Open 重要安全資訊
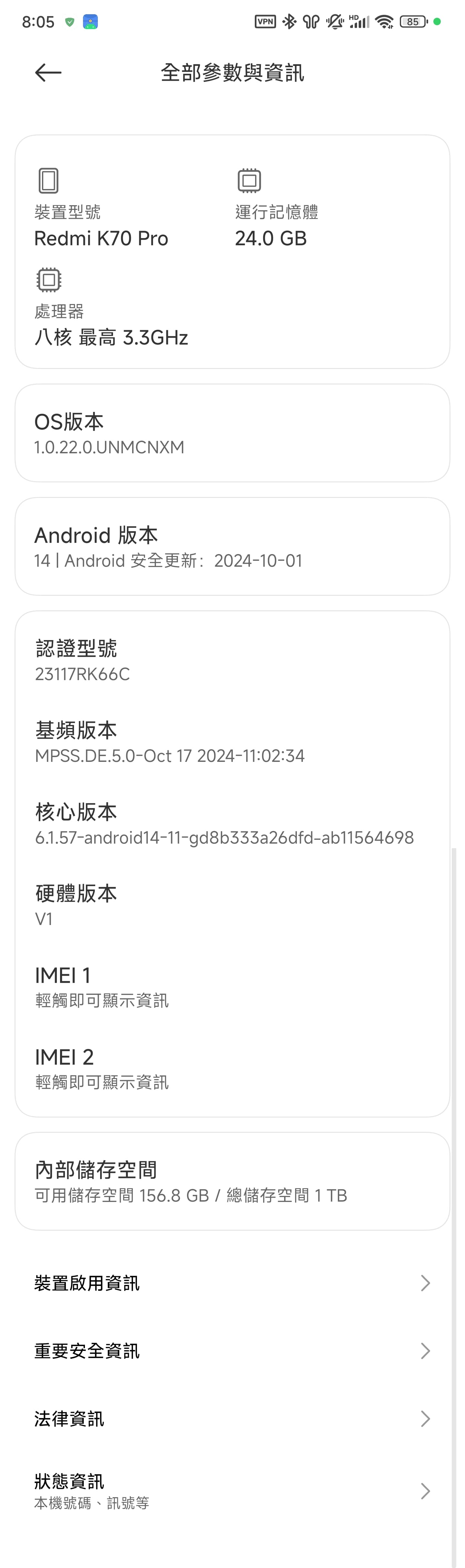Image resolution: width=465 pixels, height=1568 pixels. click(232, 1351)
